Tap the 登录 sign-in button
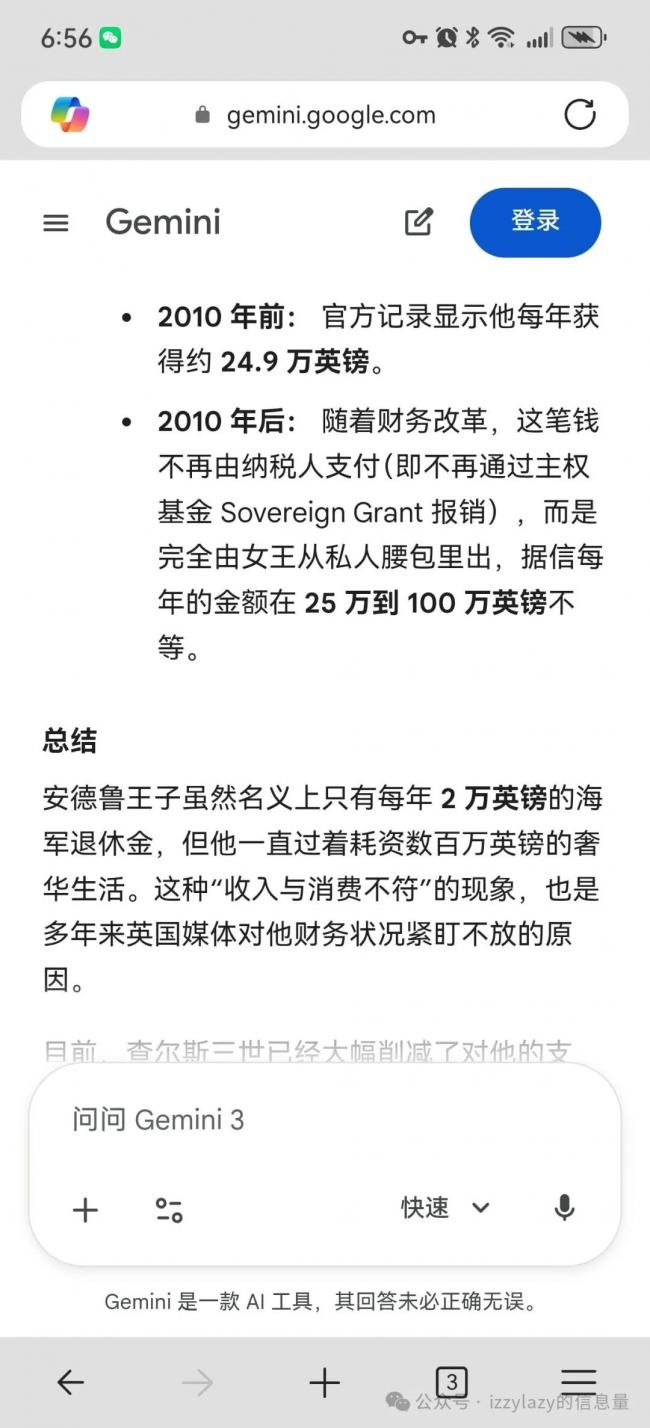 point(535,222)
